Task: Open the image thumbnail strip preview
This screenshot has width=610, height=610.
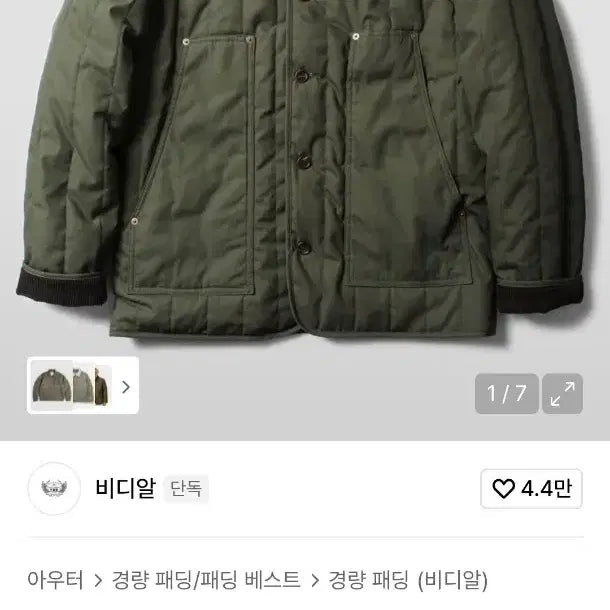Action: [83, 385]
